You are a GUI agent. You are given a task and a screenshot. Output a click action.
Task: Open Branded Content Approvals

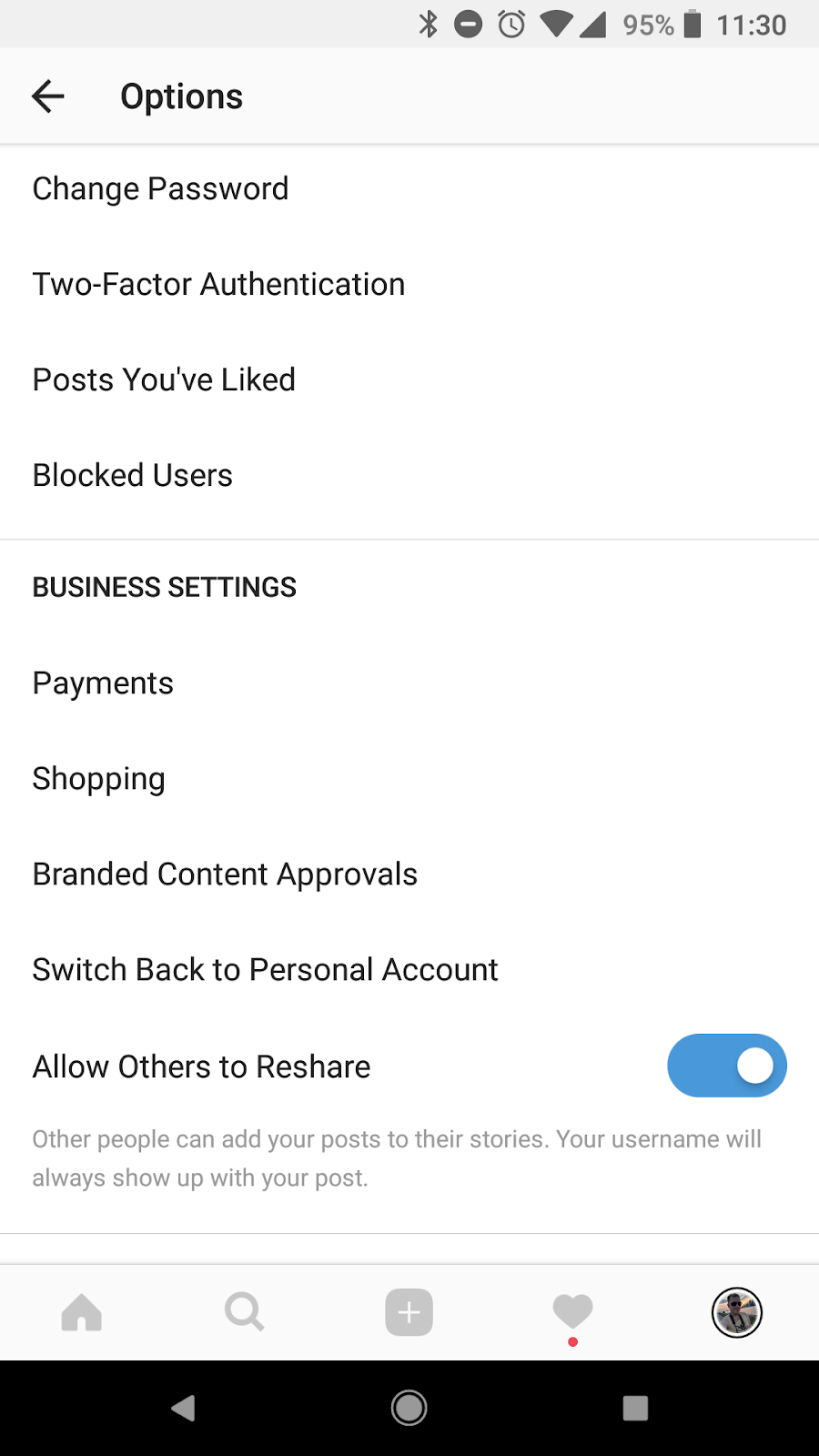[409, 875]
